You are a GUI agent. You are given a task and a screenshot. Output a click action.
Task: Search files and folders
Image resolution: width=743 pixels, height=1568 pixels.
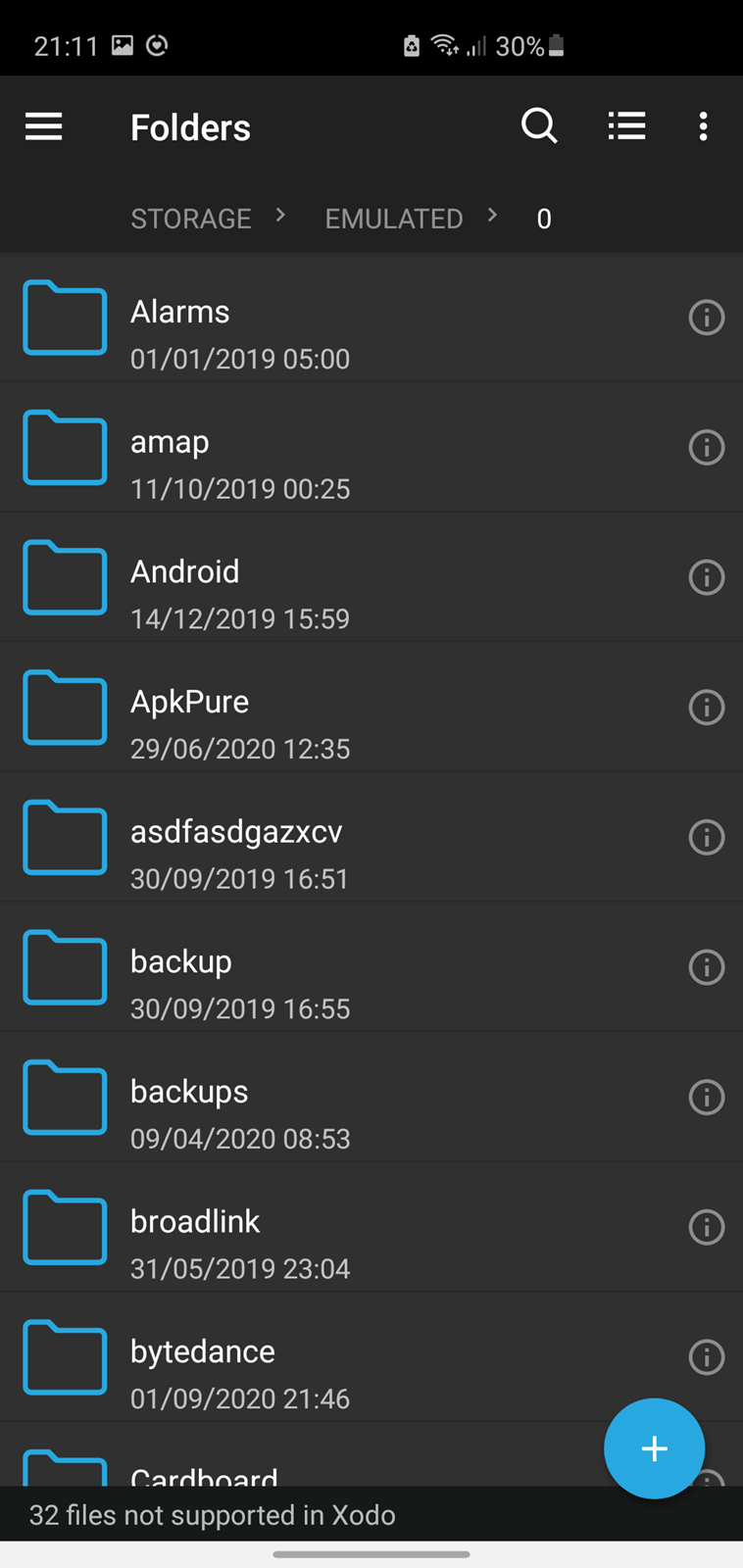point(539,126)
